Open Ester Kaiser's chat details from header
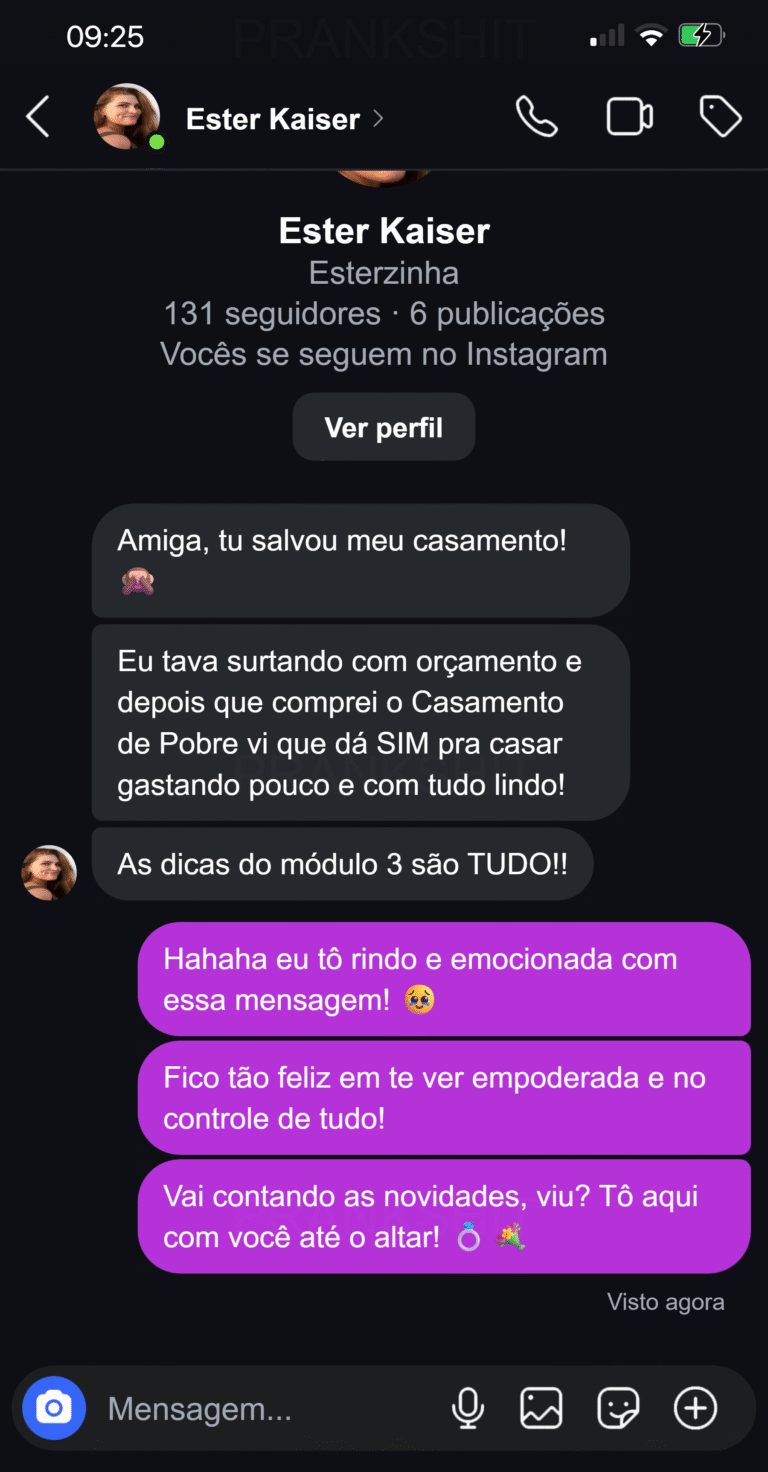This screenshot has height=1472, width=768. [x=273, y=119]
